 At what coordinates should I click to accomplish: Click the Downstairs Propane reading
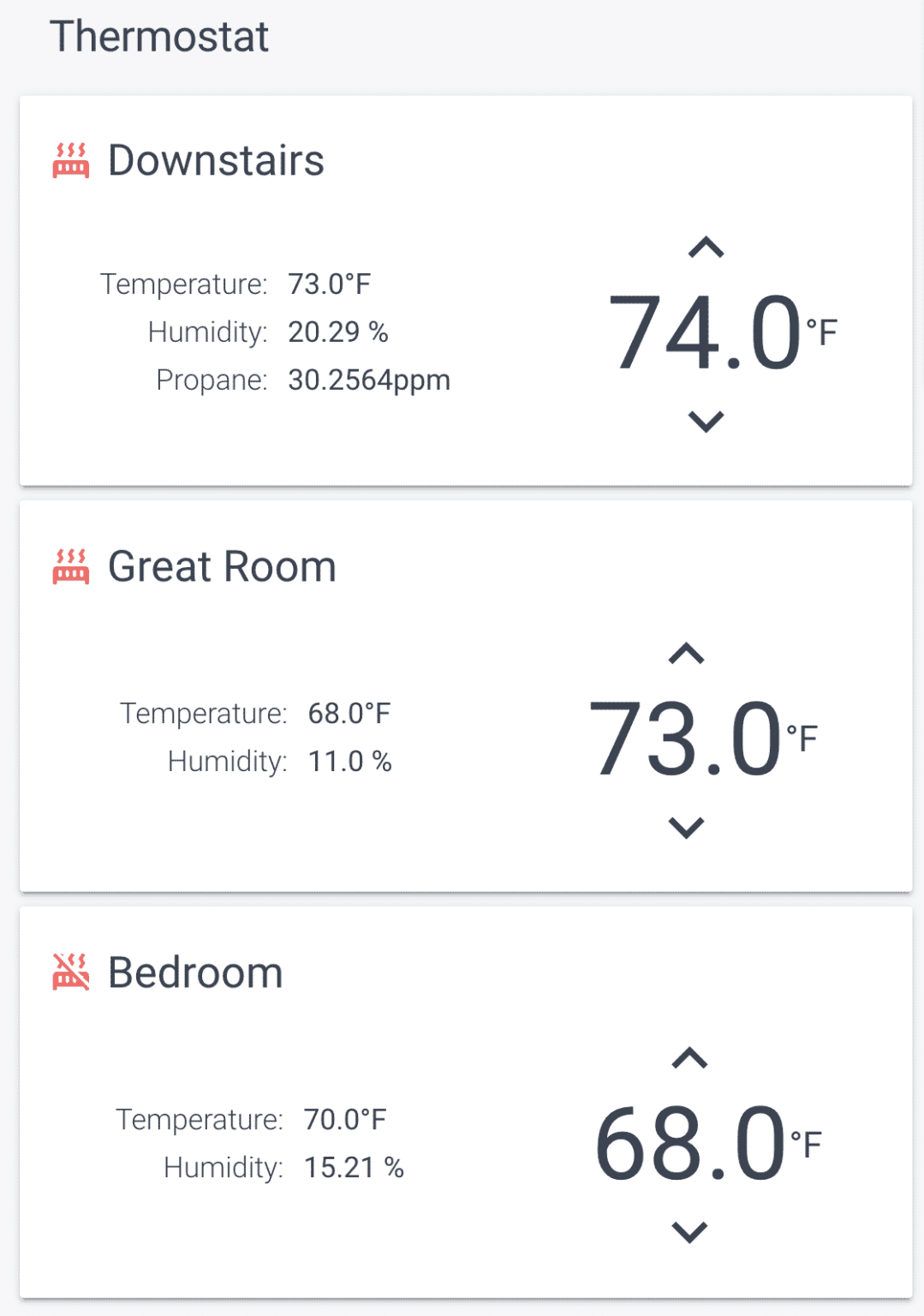tap(370, 379)
